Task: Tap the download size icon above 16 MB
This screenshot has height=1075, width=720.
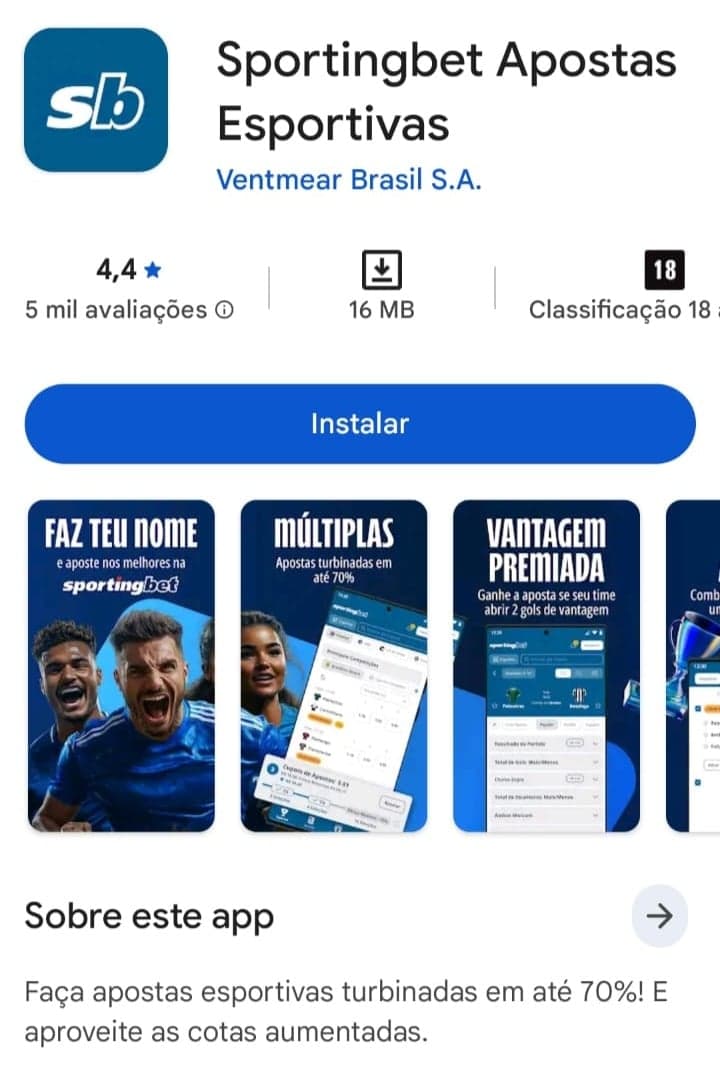Action: point(381,266)
